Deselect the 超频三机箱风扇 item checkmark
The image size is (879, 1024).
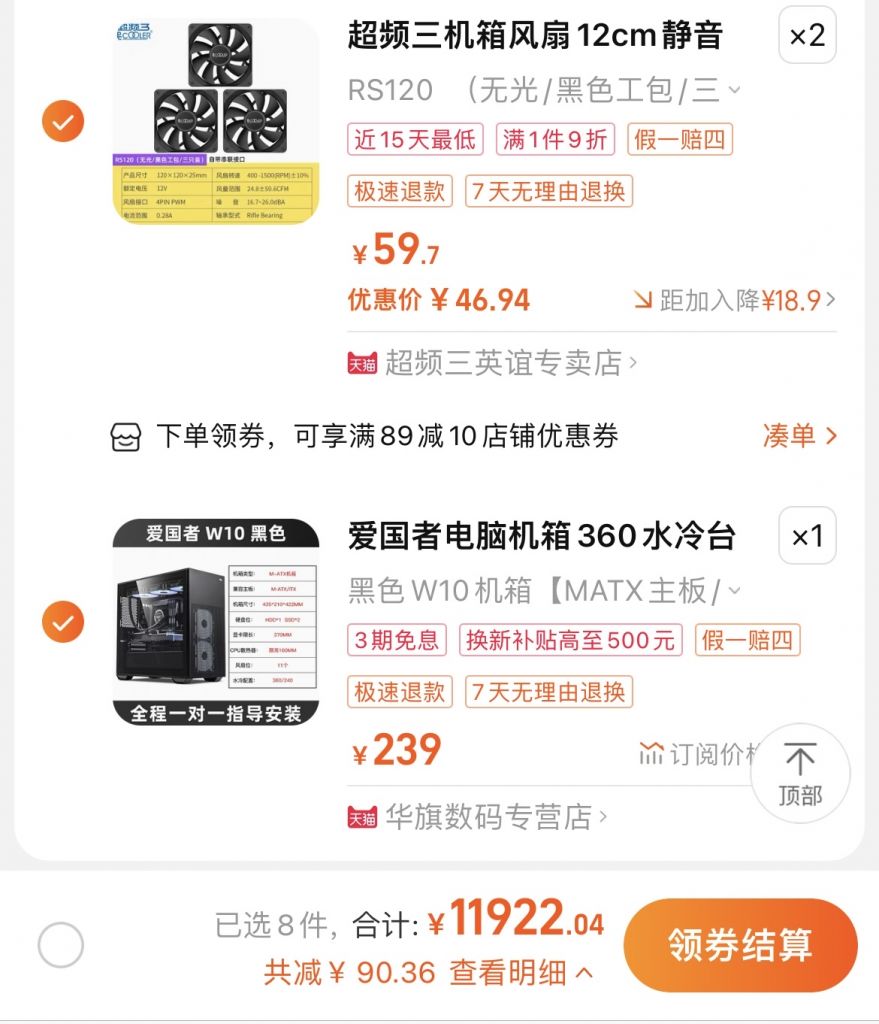tap(62, 123)
